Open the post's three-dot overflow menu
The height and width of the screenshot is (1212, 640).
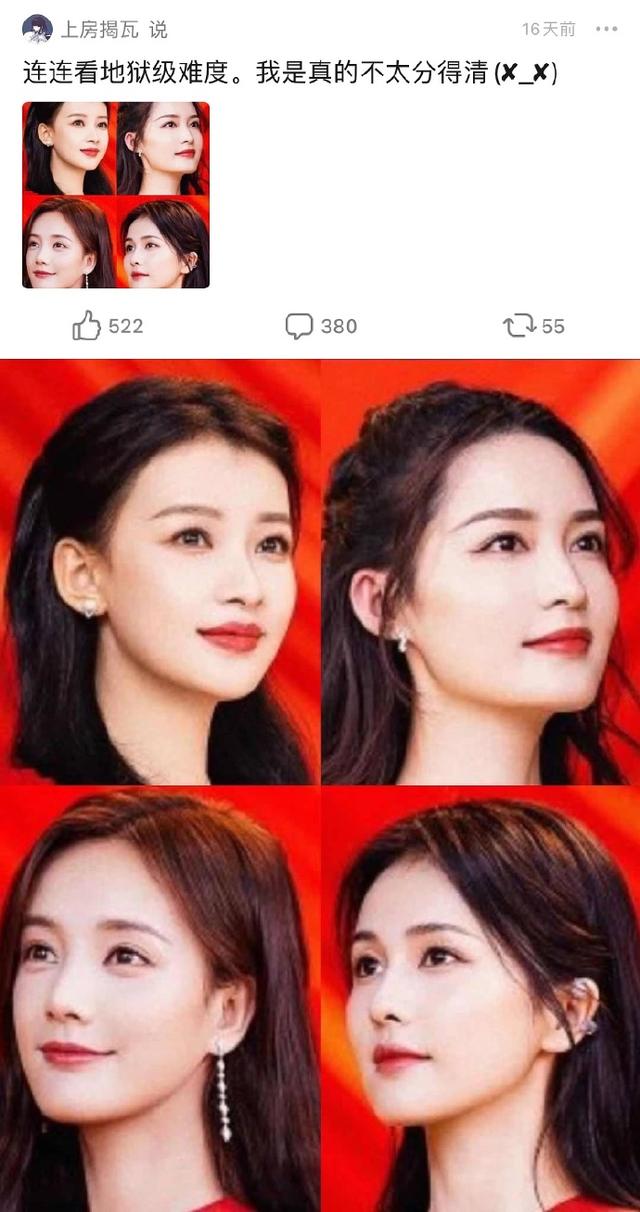(606, 29)
